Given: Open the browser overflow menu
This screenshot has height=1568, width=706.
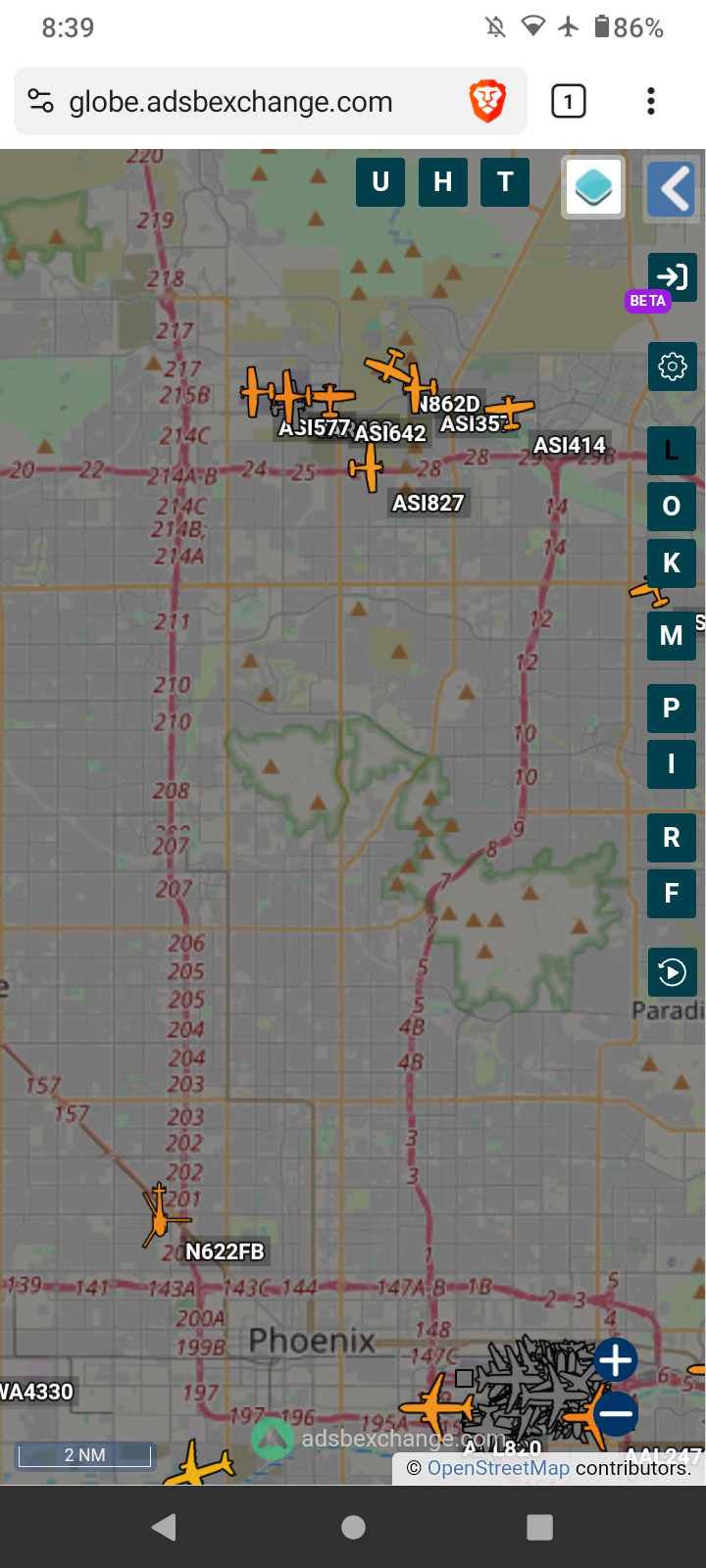Looking at the screenshot, I should click(x=651, y=101).
